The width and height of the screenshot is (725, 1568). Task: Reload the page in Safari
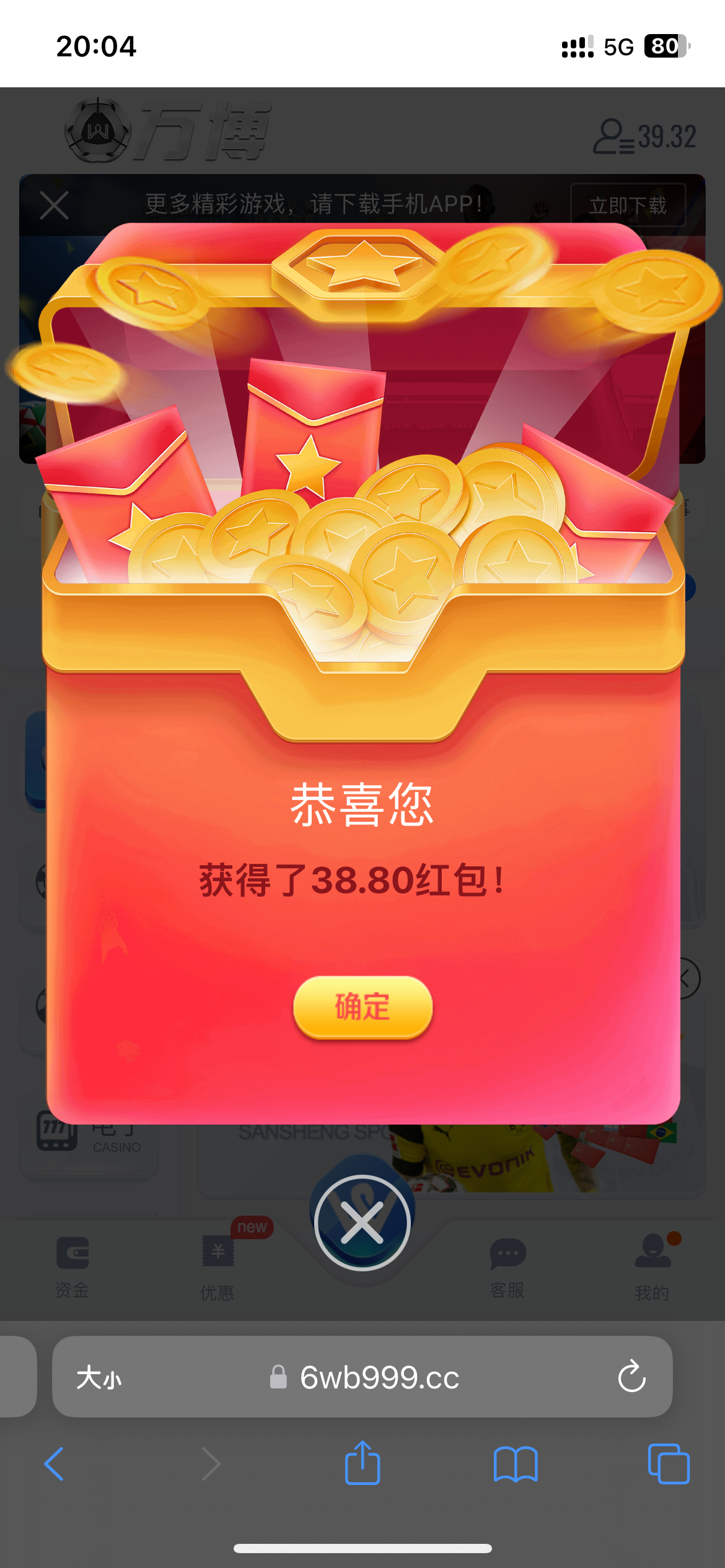[x=631, y=1377]
